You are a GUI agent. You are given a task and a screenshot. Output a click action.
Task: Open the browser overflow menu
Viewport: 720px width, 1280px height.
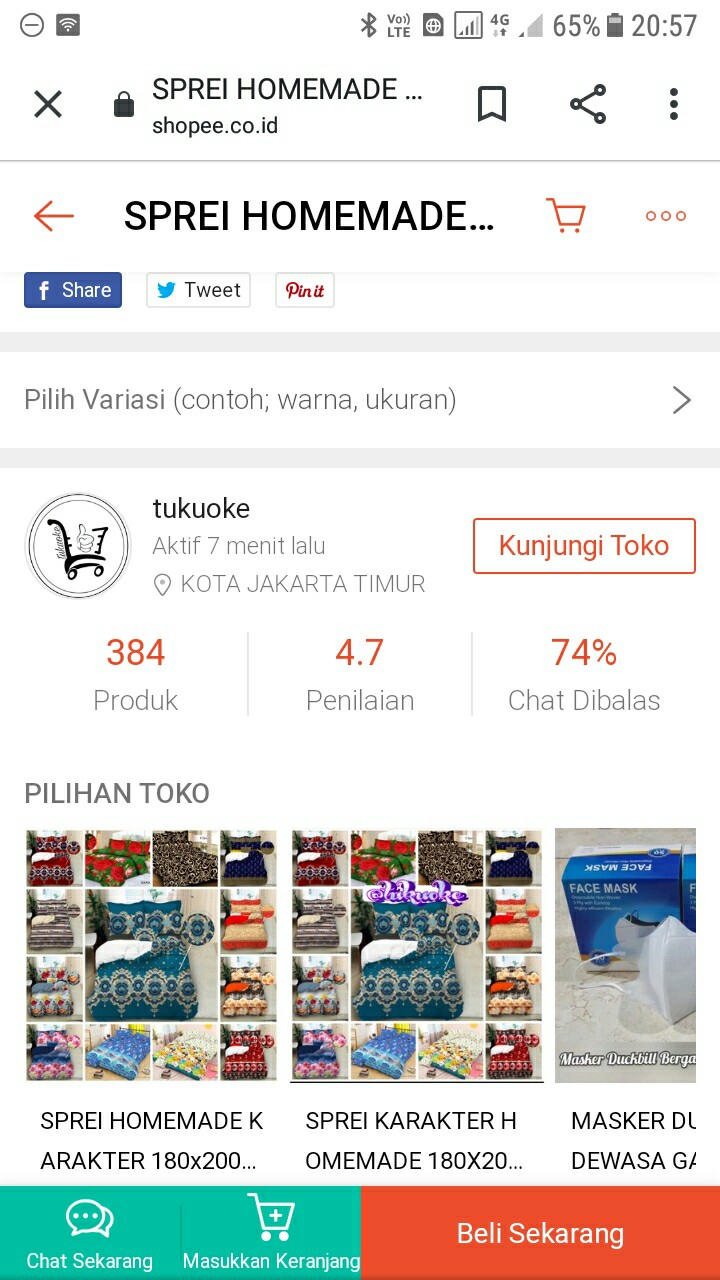click(x=674, y=104)
